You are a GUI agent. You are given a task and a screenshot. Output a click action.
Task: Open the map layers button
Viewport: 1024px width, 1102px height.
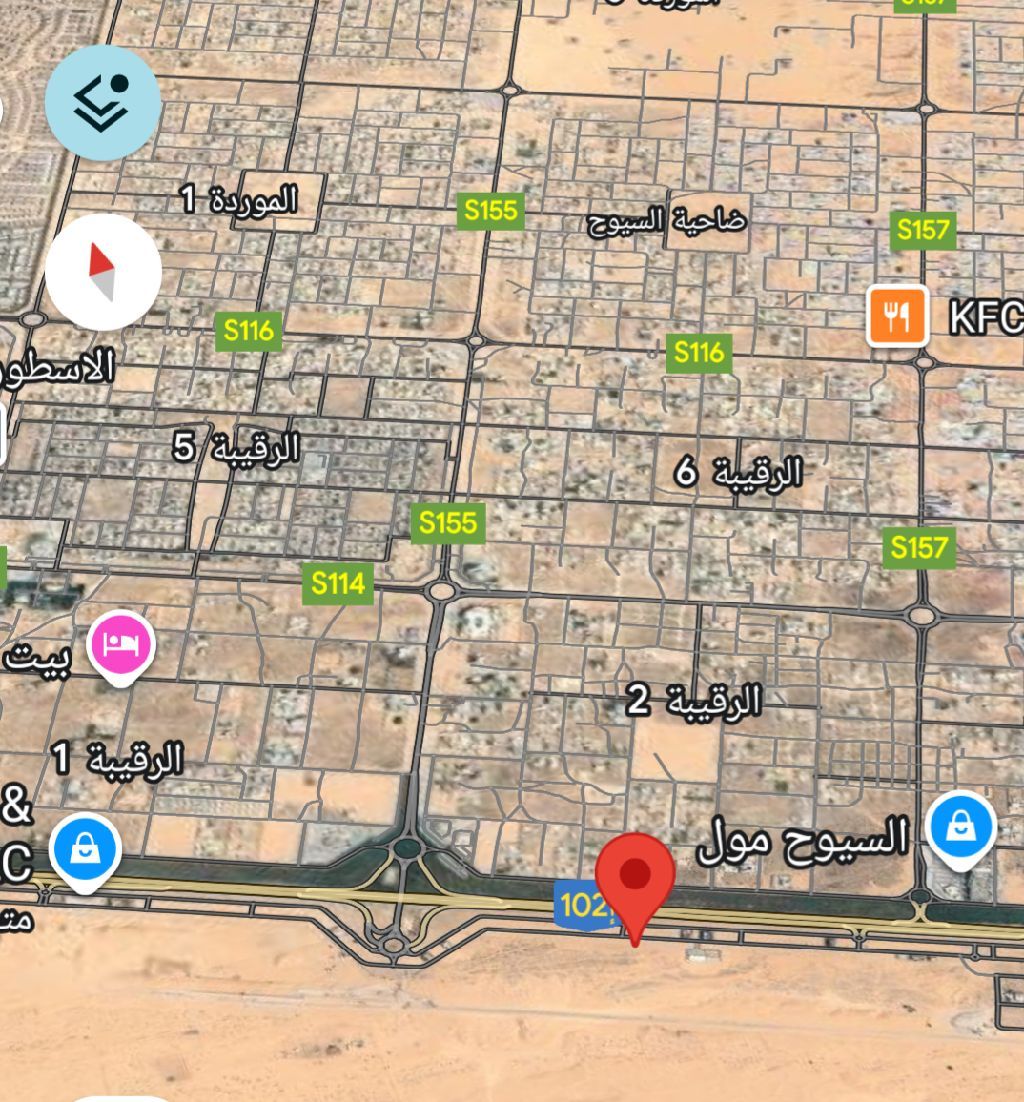(x=103, y=102)
